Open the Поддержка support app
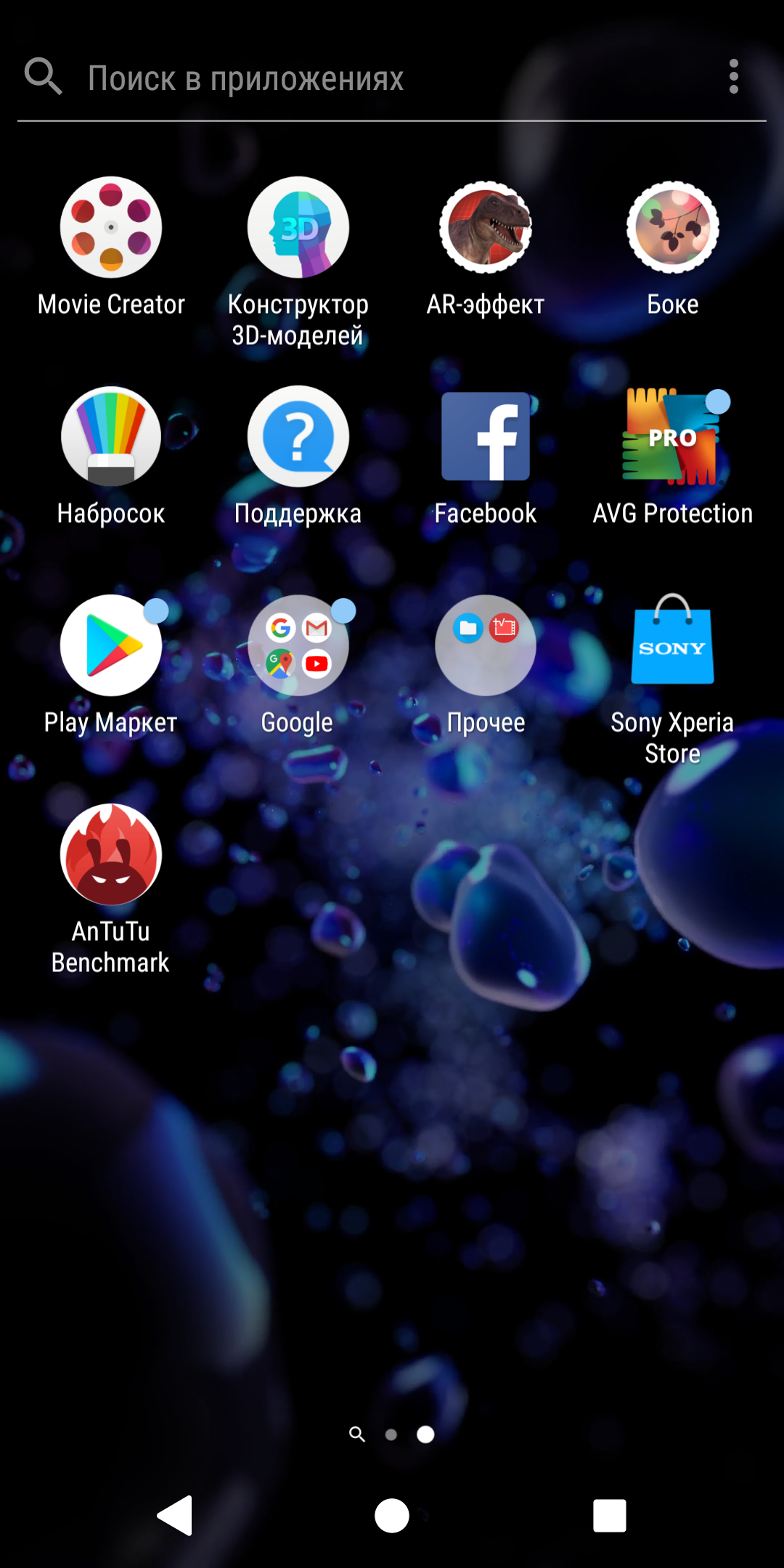 point(298,437)
